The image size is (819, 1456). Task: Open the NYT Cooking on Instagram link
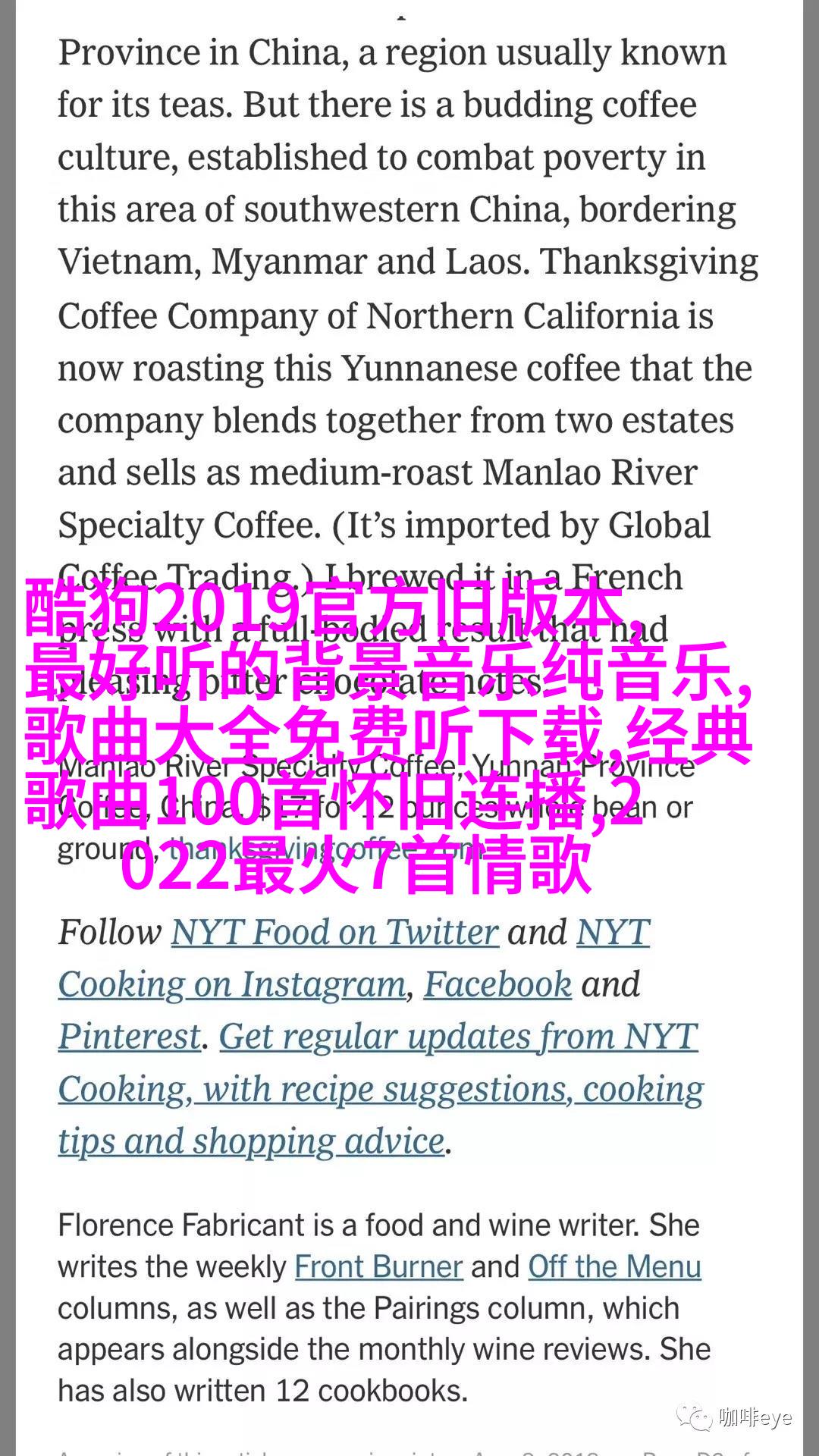point(232,984)
